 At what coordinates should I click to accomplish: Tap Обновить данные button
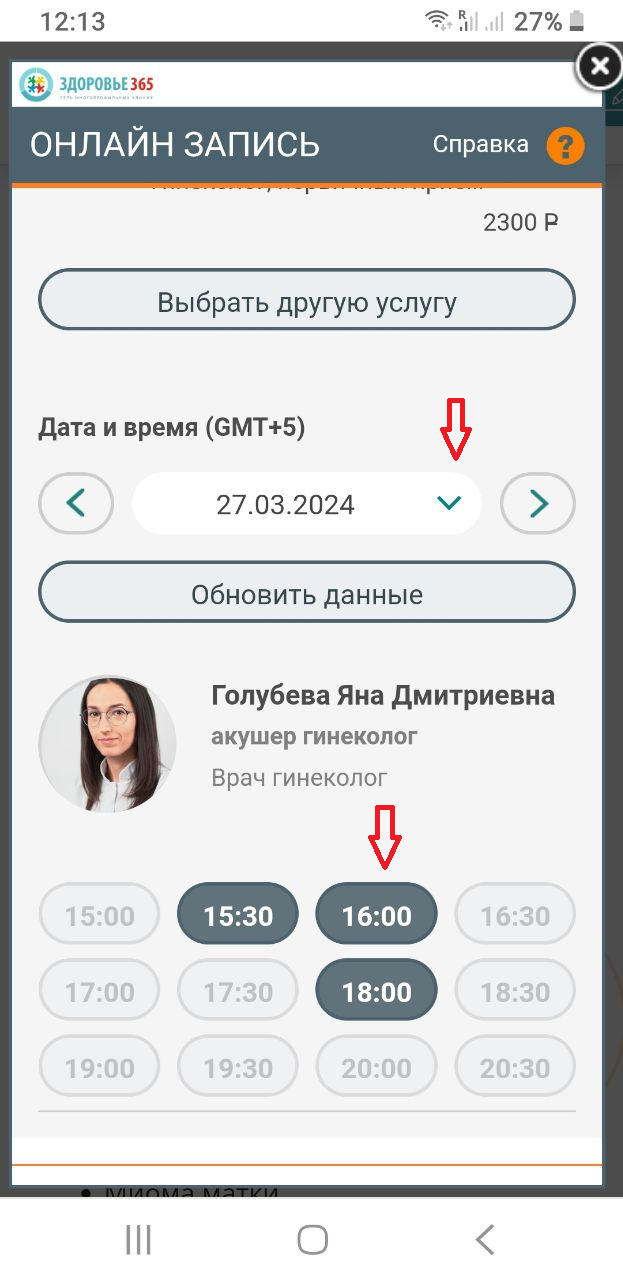point(307,594)
